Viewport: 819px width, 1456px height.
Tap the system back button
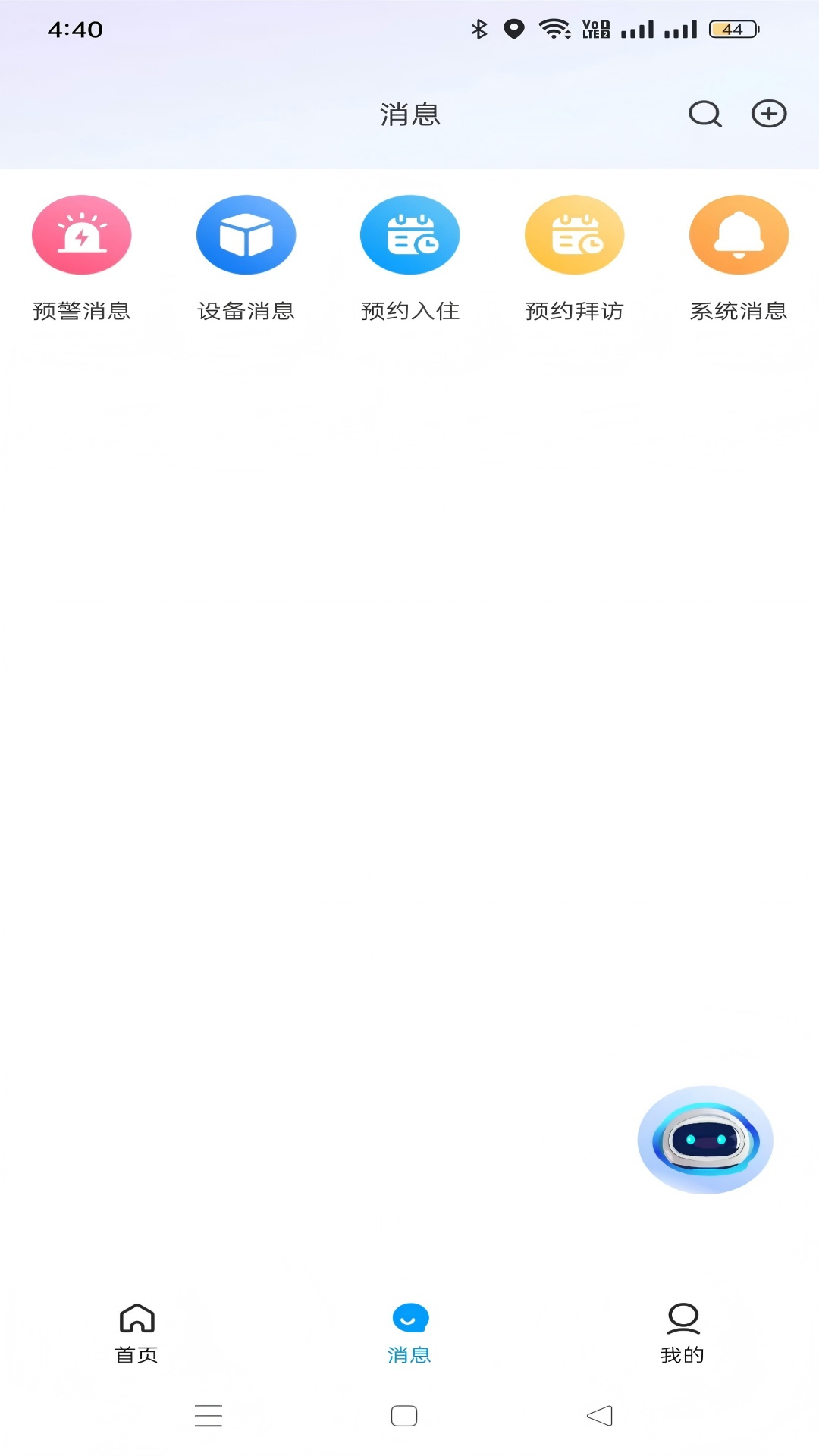599,1415
